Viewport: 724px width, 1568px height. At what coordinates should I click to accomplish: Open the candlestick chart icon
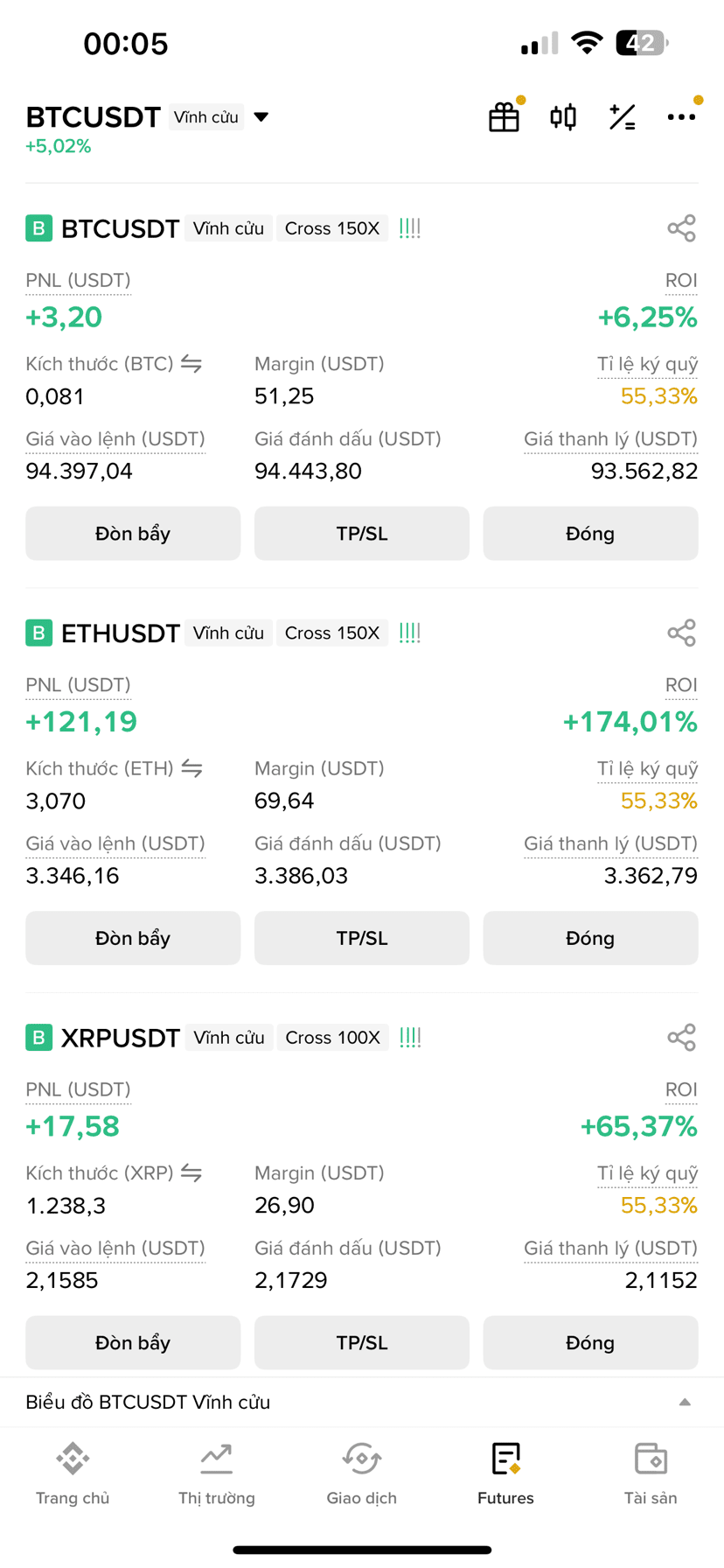tap(563, 117)
